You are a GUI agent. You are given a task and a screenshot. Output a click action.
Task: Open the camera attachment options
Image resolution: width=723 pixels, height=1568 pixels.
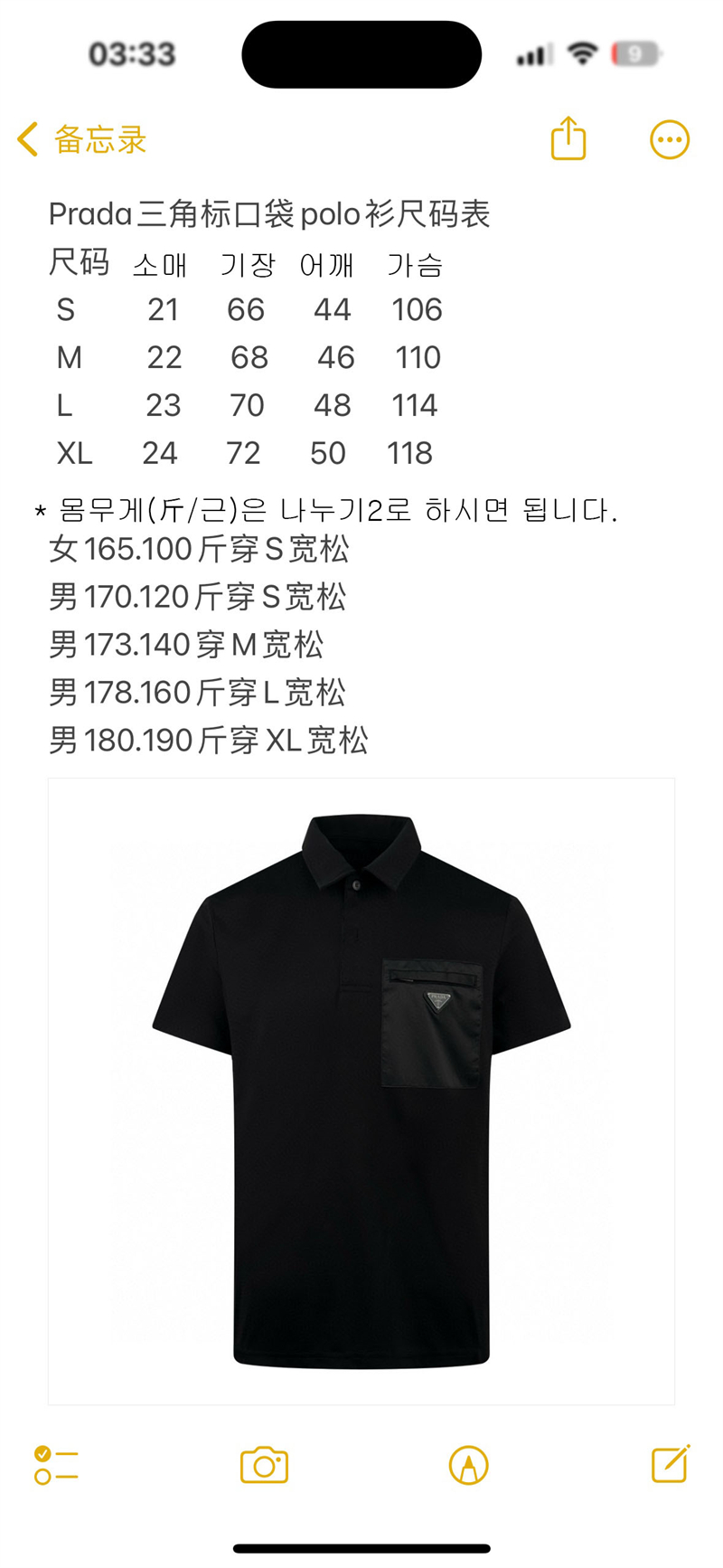coord(264,1465)
